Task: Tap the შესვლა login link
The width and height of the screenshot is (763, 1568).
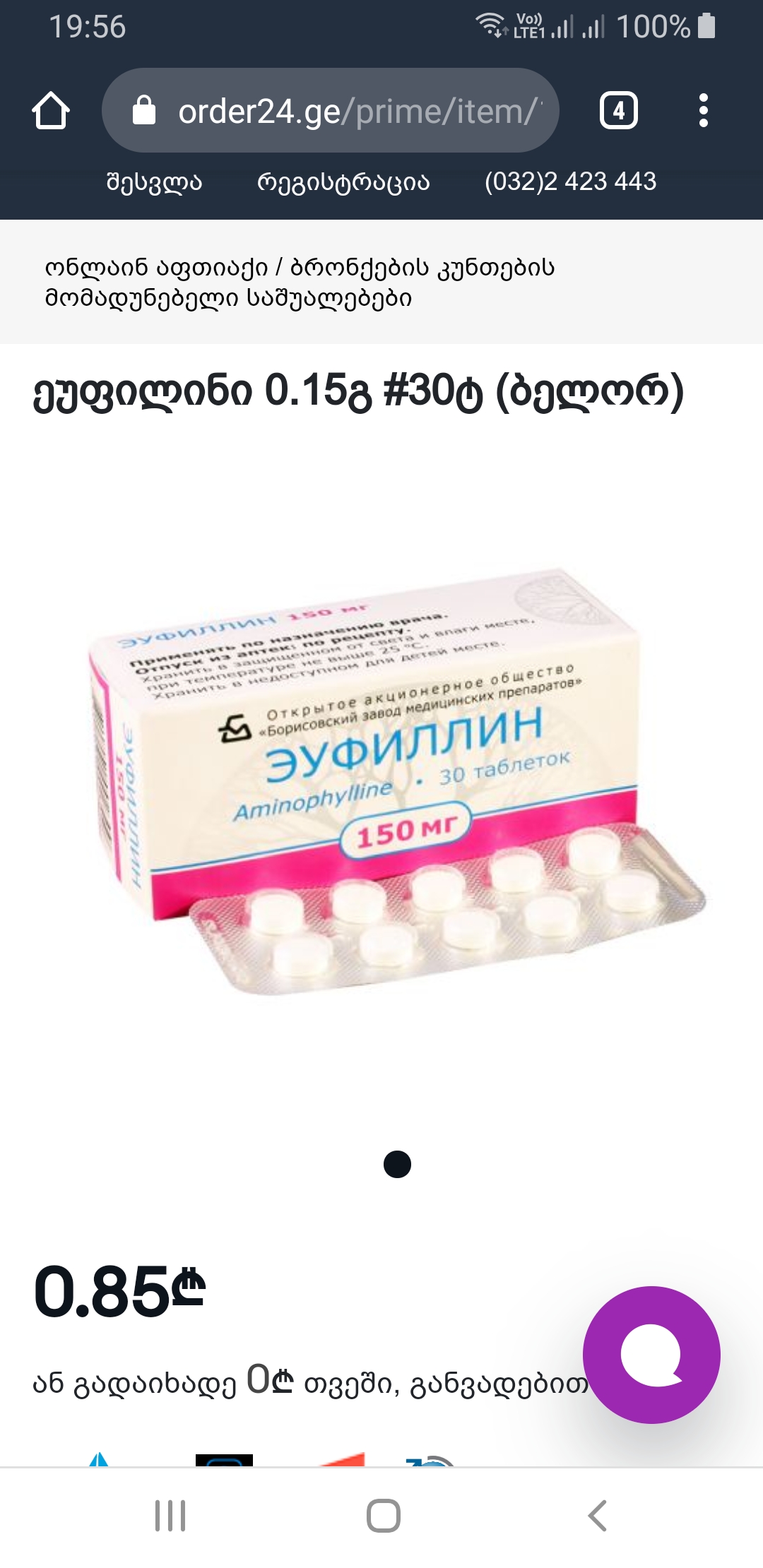Action: click(154, 182)
